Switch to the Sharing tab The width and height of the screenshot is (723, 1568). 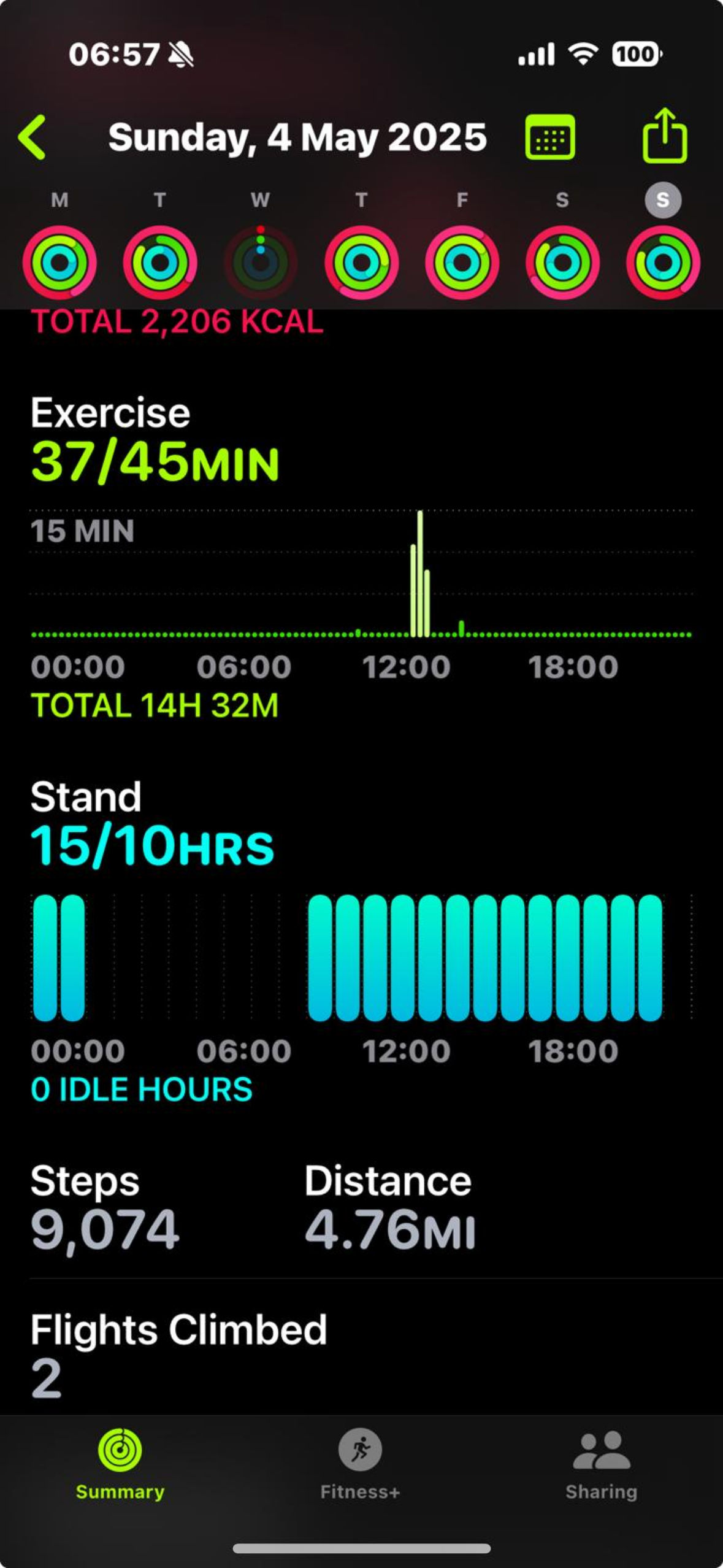[x=602, y=1466]
